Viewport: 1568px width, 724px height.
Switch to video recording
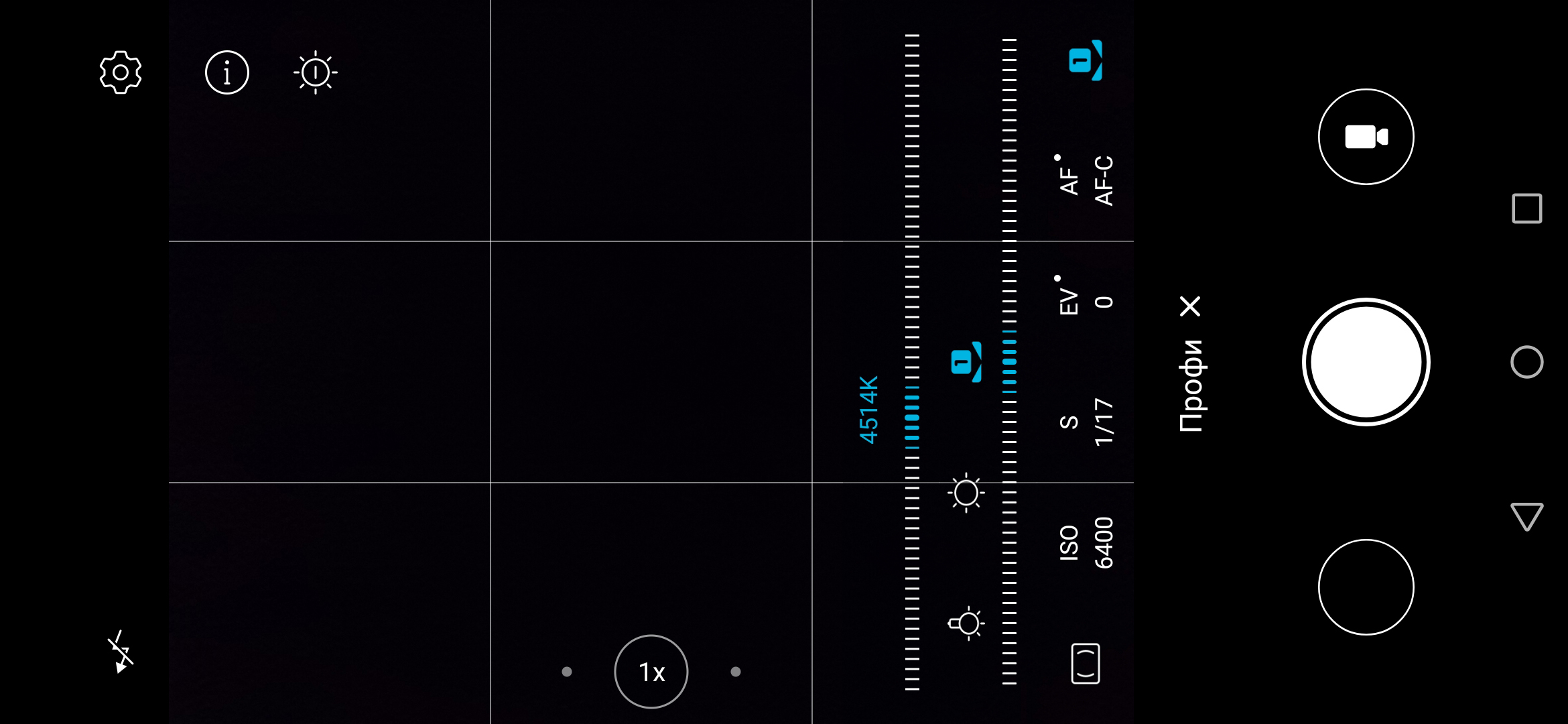1366,137
